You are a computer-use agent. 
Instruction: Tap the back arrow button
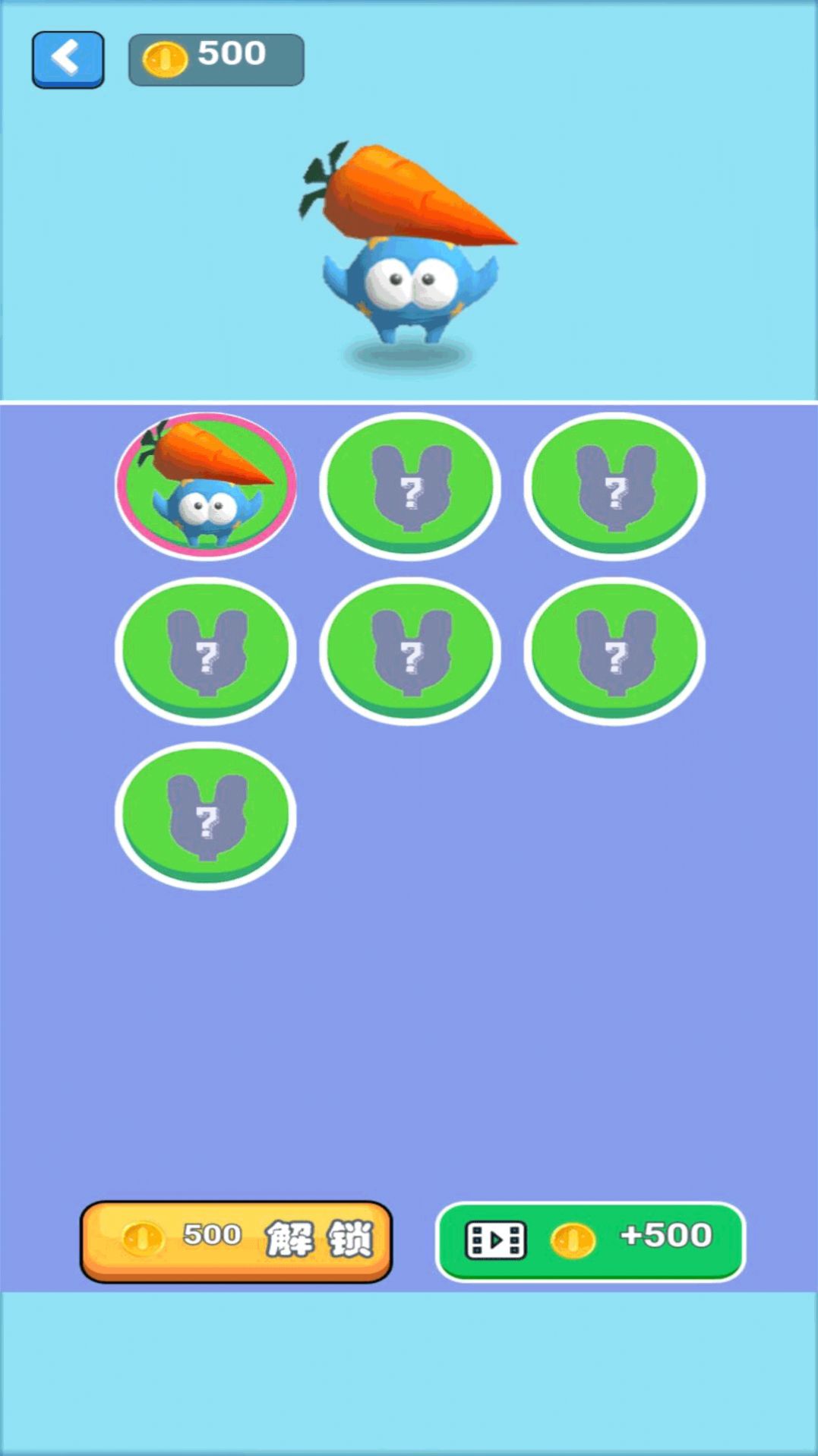click(x=67, y=58)
